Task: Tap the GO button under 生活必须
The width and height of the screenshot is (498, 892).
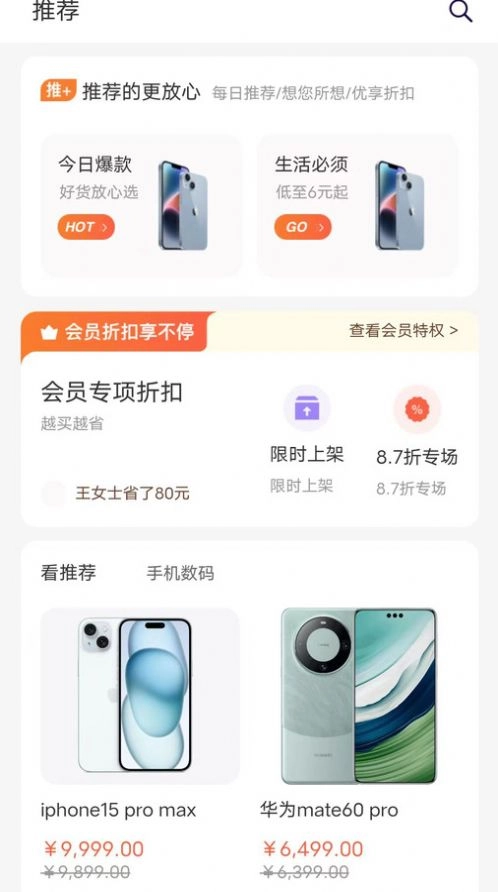Action: pyautogui.click(x=303, y=227)
